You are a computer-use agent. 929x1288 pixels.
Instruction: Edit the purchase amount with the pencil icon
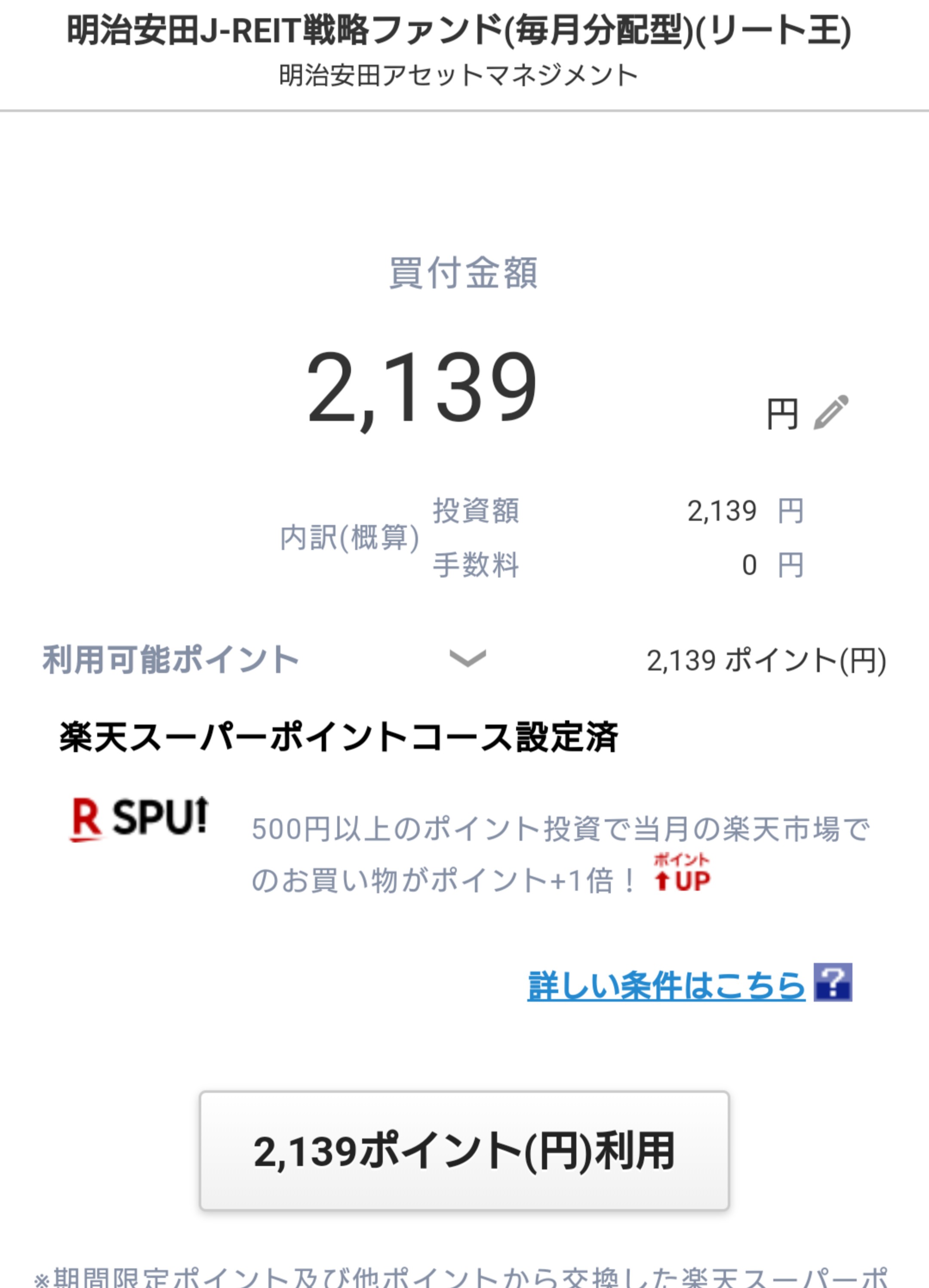coord(831,412)
